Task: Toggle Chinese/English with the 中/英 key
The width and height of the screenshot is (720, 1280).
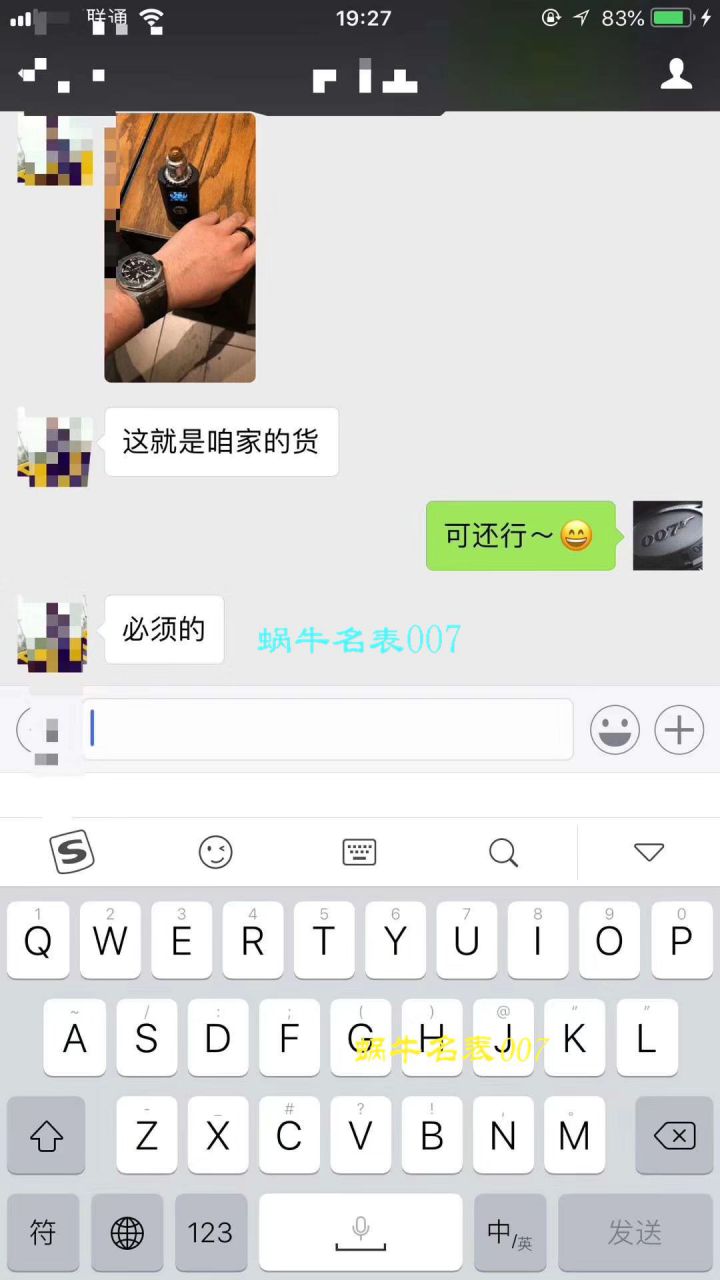Action: click(510, 1233)
